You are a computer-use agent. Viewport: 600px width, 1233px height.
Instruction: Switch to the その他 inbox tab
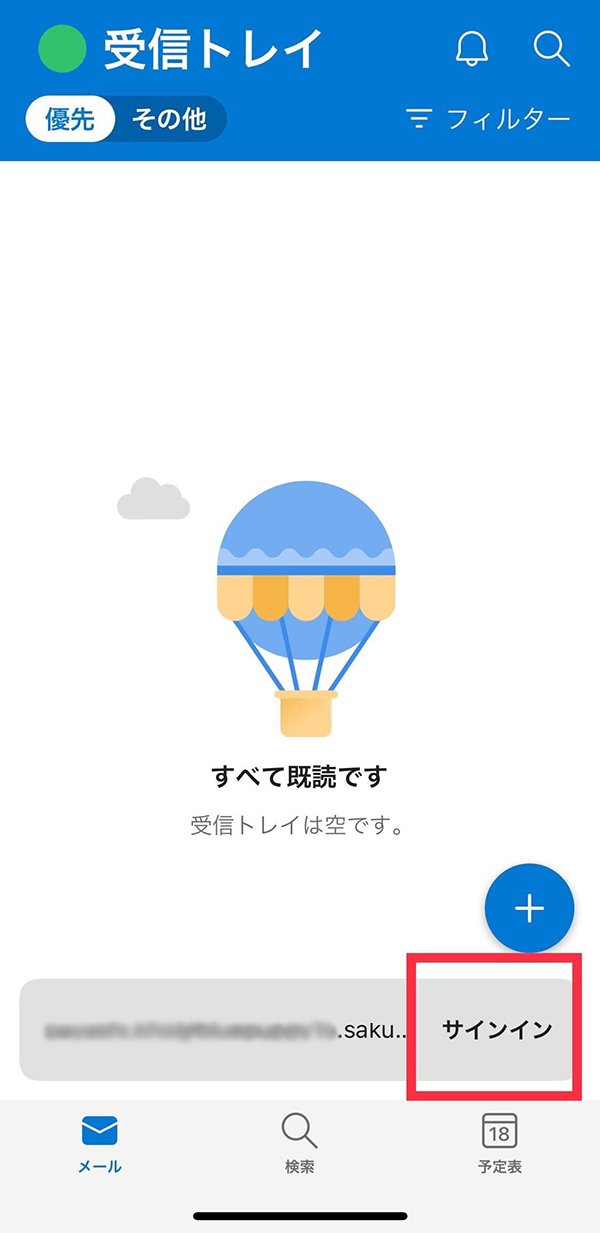pyautogui.click(x=169, y=120)
